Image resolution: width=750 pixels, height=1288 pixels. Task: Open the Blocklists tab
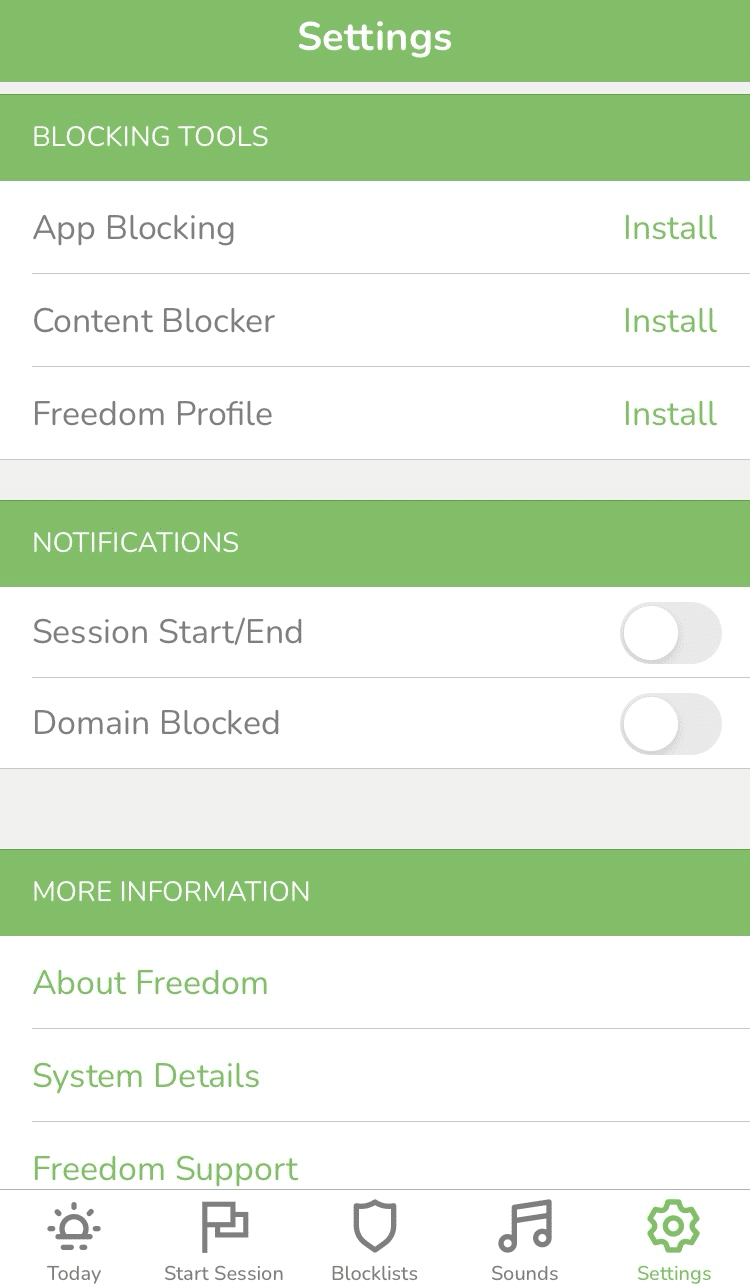(x=375, y=1242)
